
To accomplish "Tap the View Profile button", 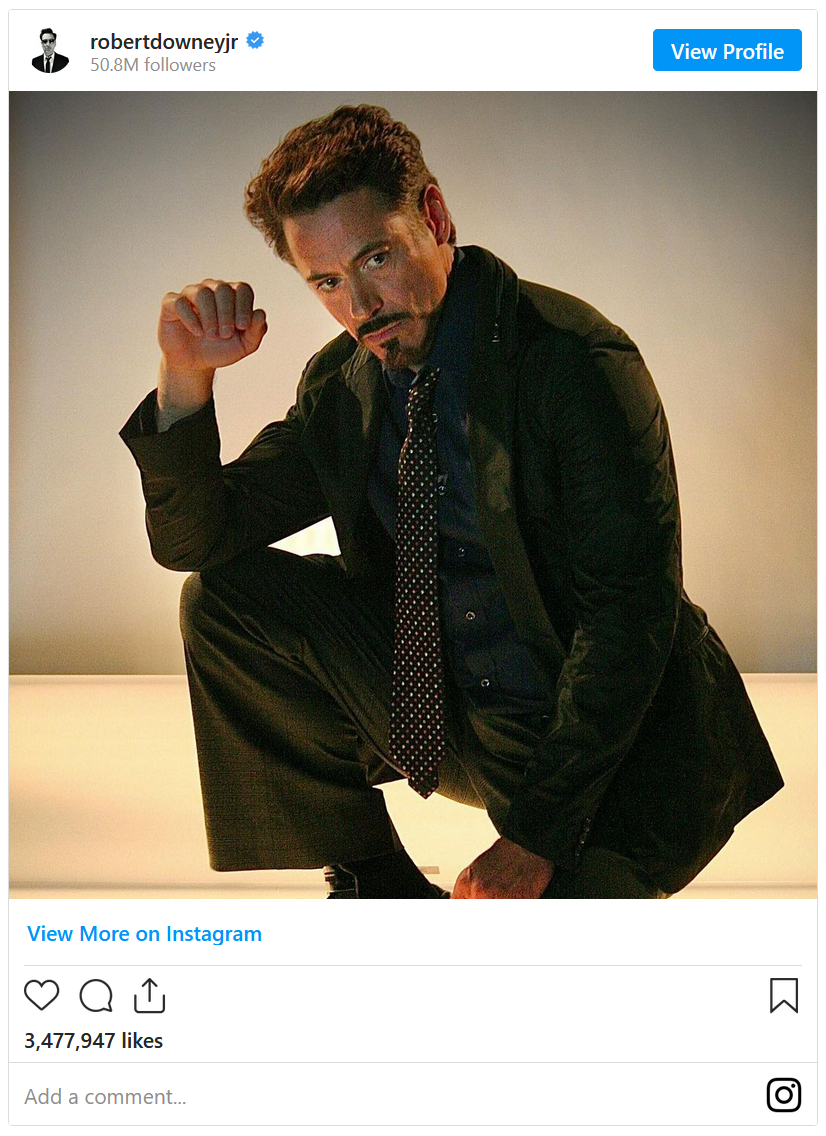I will click(x=727, y=51).
